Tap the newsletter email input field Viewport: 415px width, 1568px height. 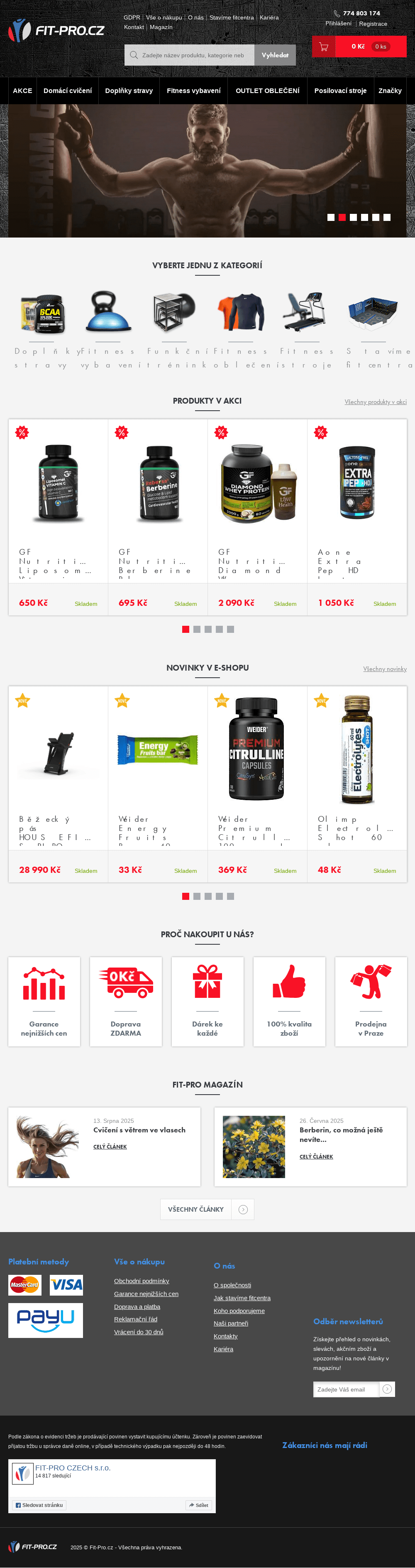click(346, 1389)
